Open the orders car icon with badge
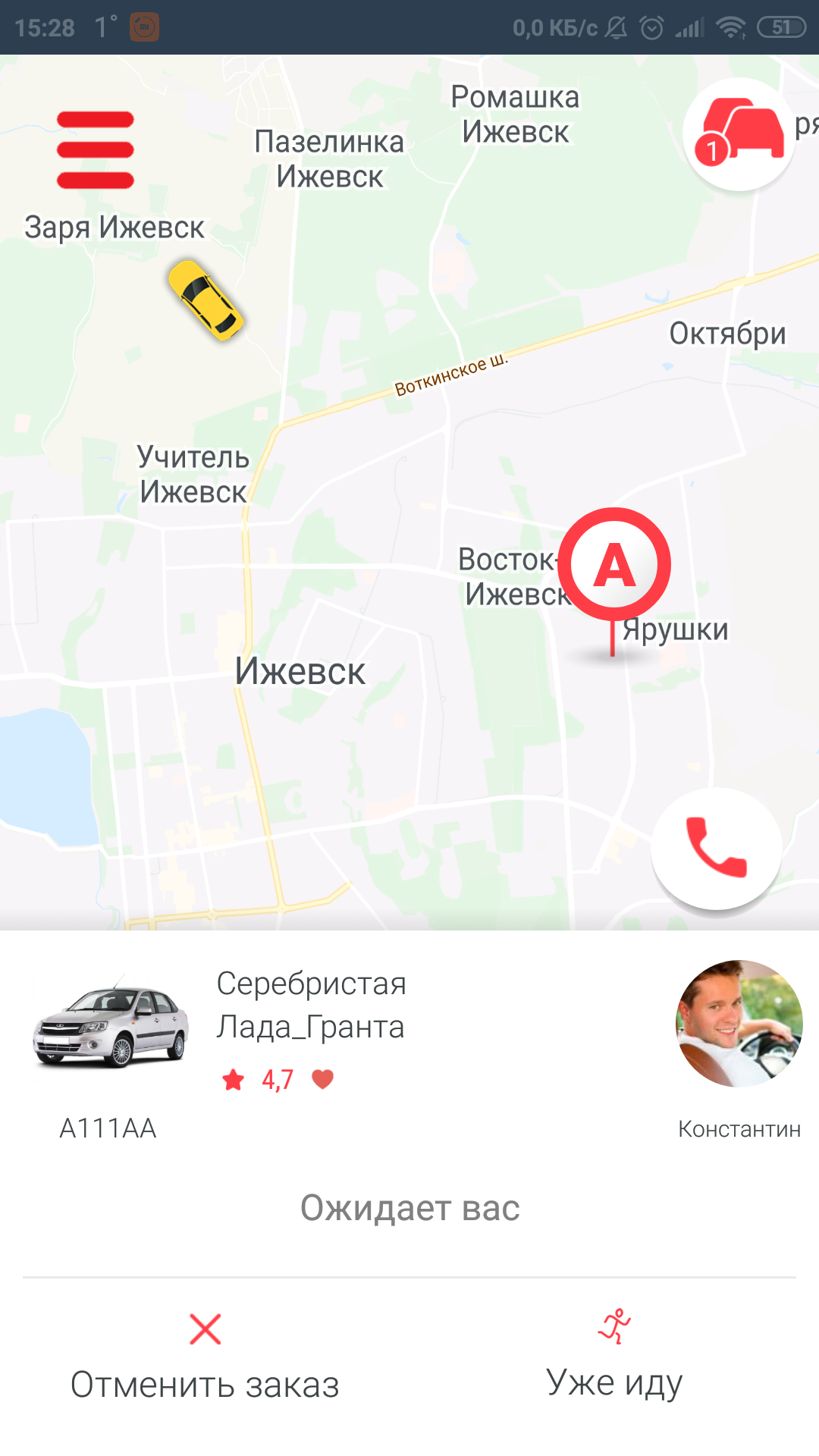Screen dimensions: 819x1456 739,133
